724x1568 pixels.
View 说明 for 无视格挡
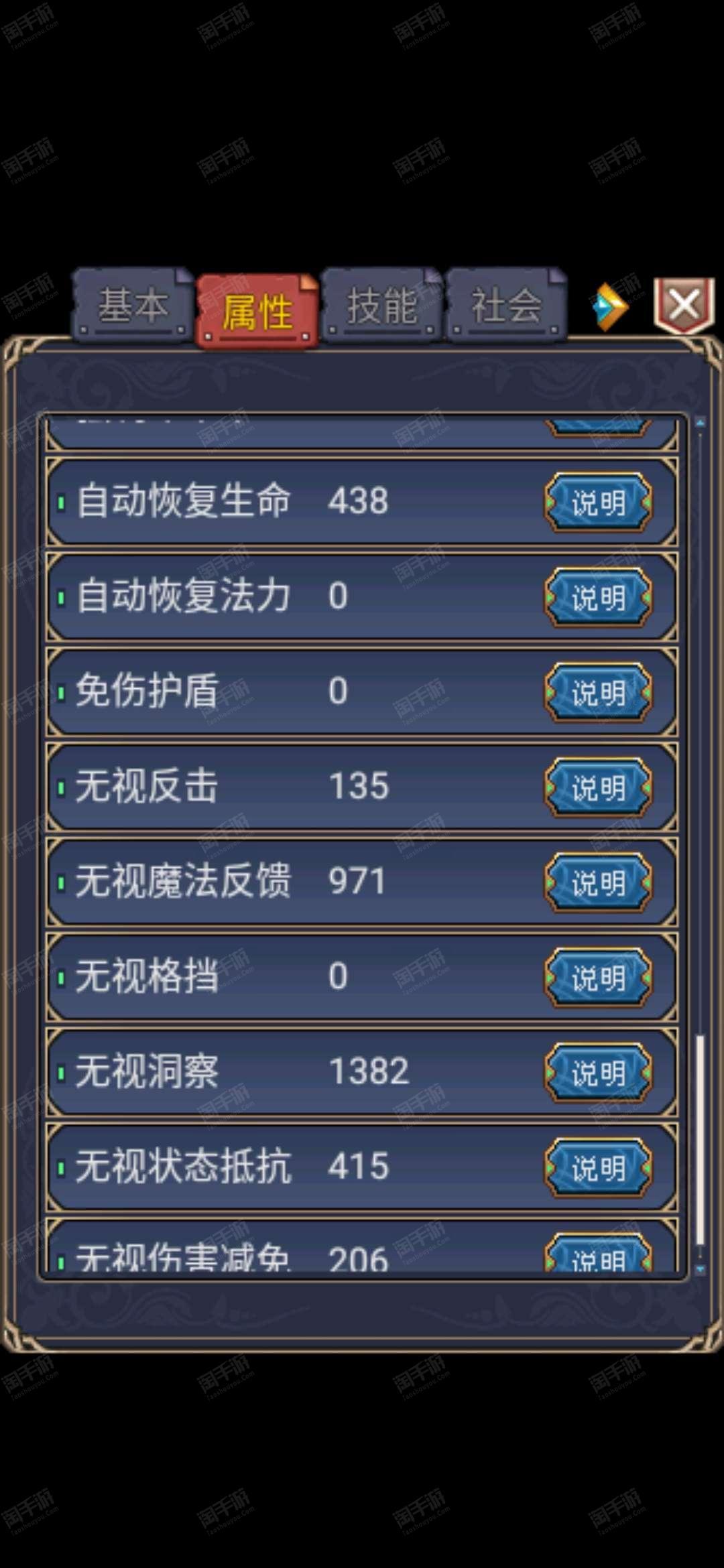click(598, 978)
